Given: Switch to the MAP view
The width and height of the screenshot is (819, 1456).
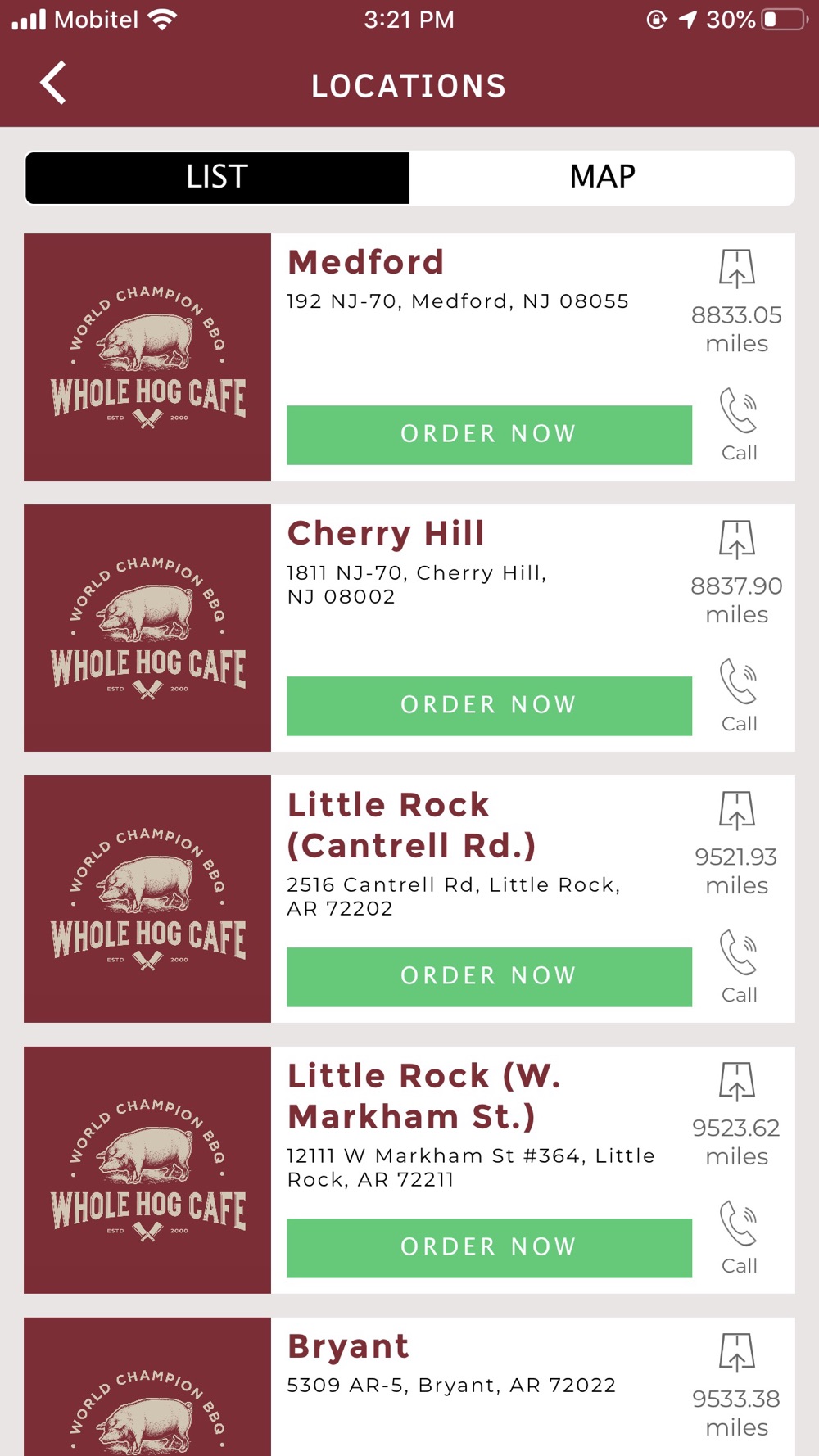Looking at the screenshot, I should tap(602, 177).
